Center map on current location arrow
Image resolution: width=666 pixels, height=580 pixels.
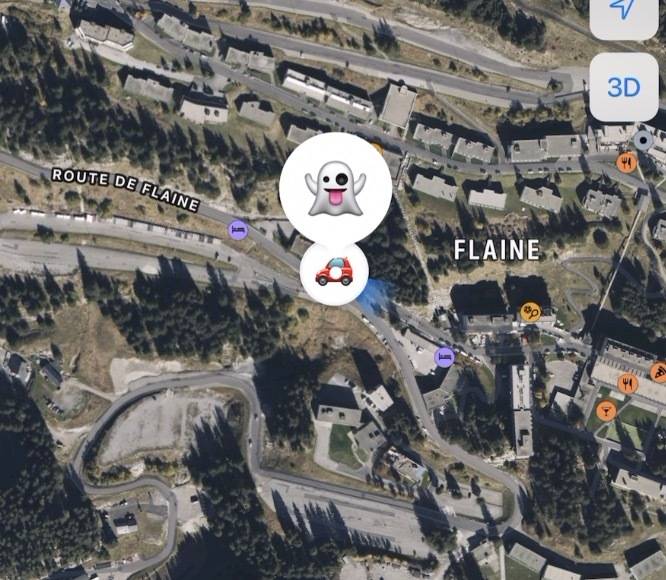pyautogui.click(x=624, y=12)
